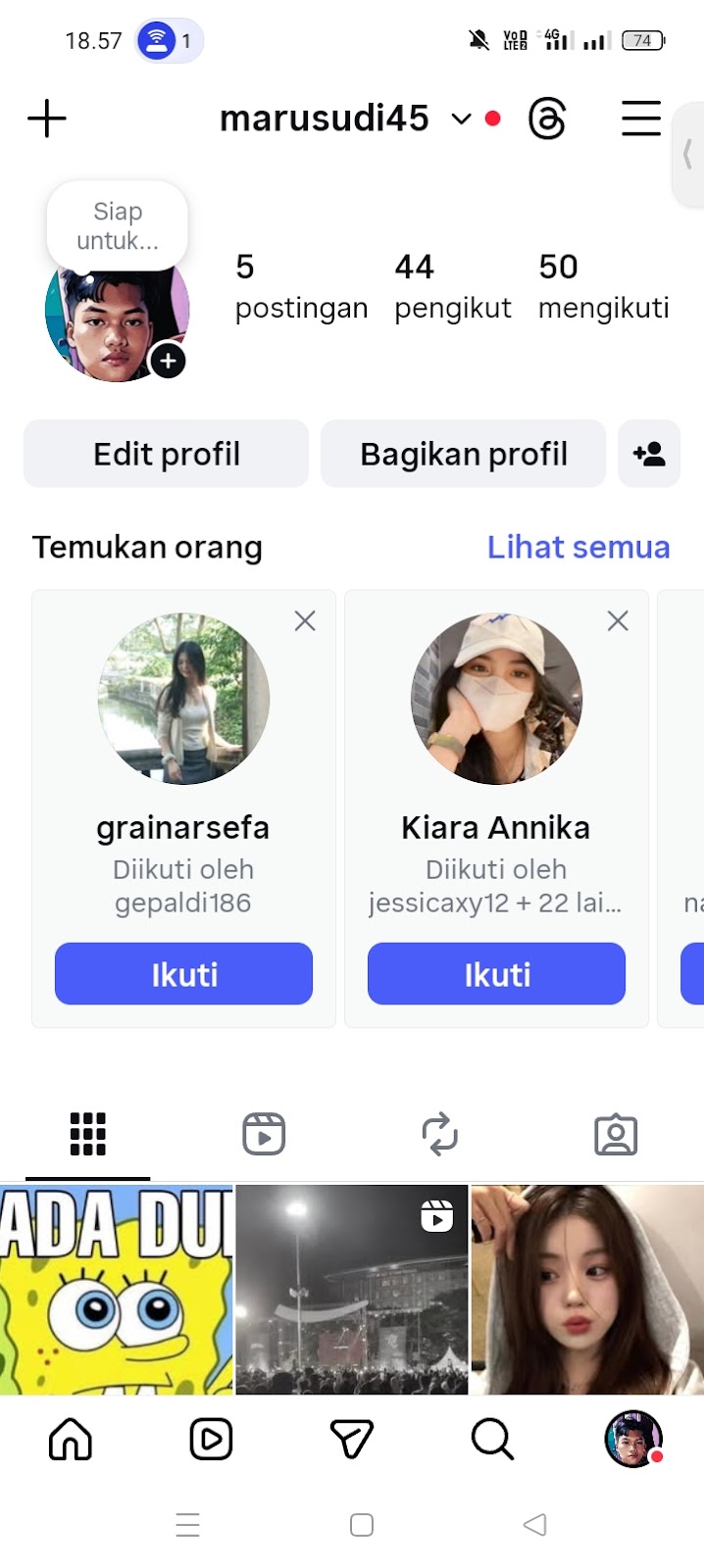Open the concert reel post
Image resolution: width=704 pixels, height=1568 pixels.
coord(352,1289)
